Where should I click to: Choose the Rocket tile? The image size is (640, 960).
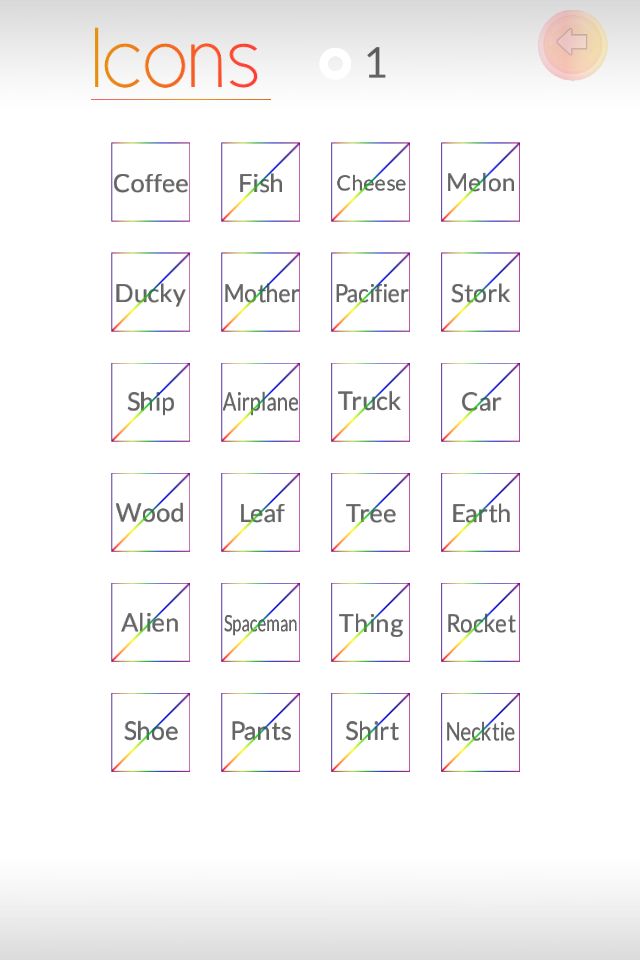[x=480, y=622]
